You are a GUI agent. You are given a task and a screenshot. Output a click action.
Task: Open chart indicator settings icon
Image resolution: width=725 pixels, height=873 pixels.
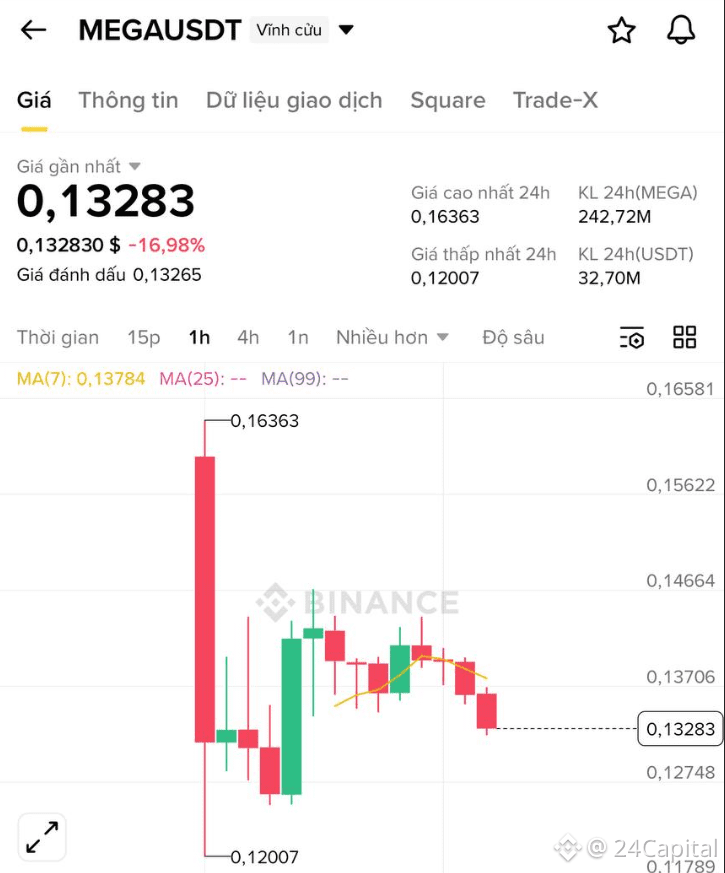[631, 338]
